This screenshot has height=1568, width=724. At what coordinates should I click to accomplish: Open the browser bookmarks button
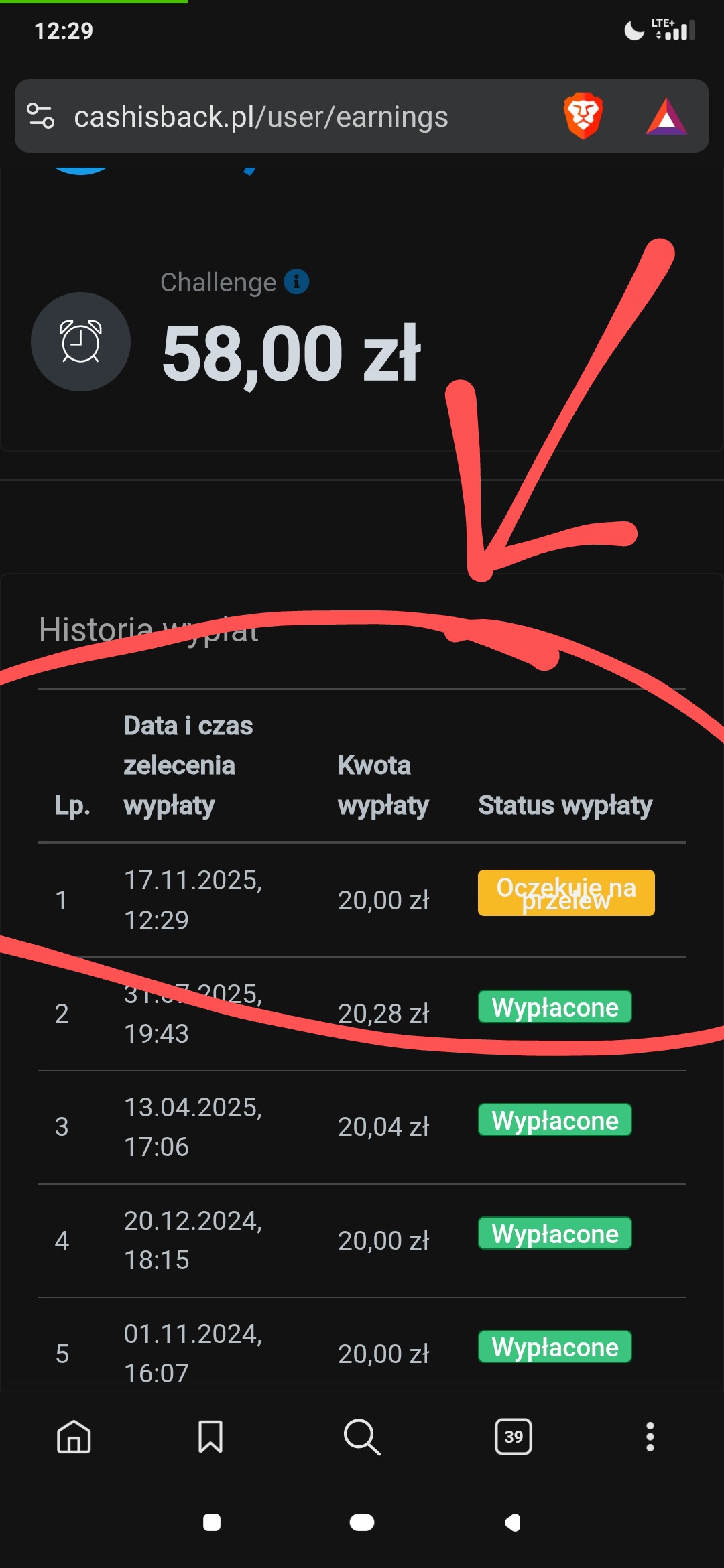[x=210, y=1437]
